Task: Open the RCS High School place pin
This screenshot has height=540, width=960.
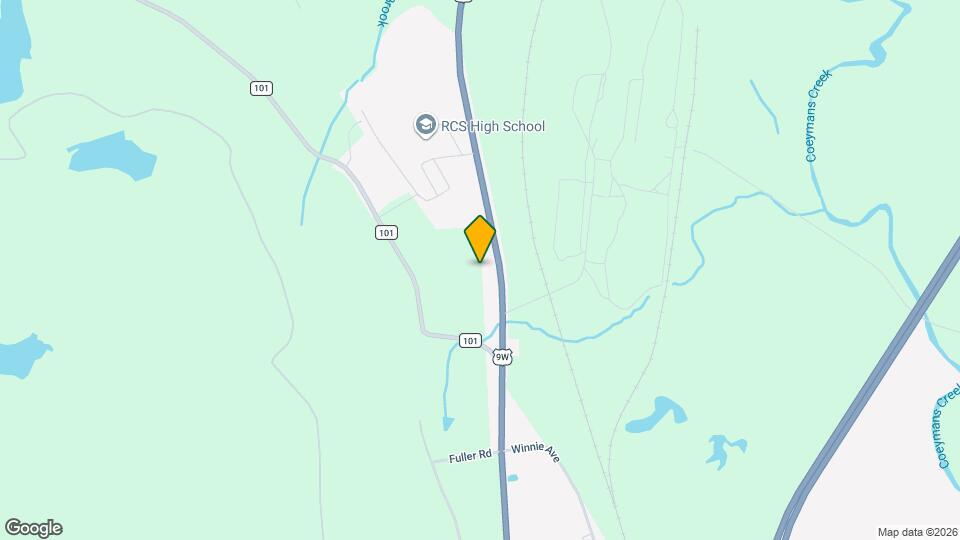Action: pyautogui.click(x=426, y=126)
